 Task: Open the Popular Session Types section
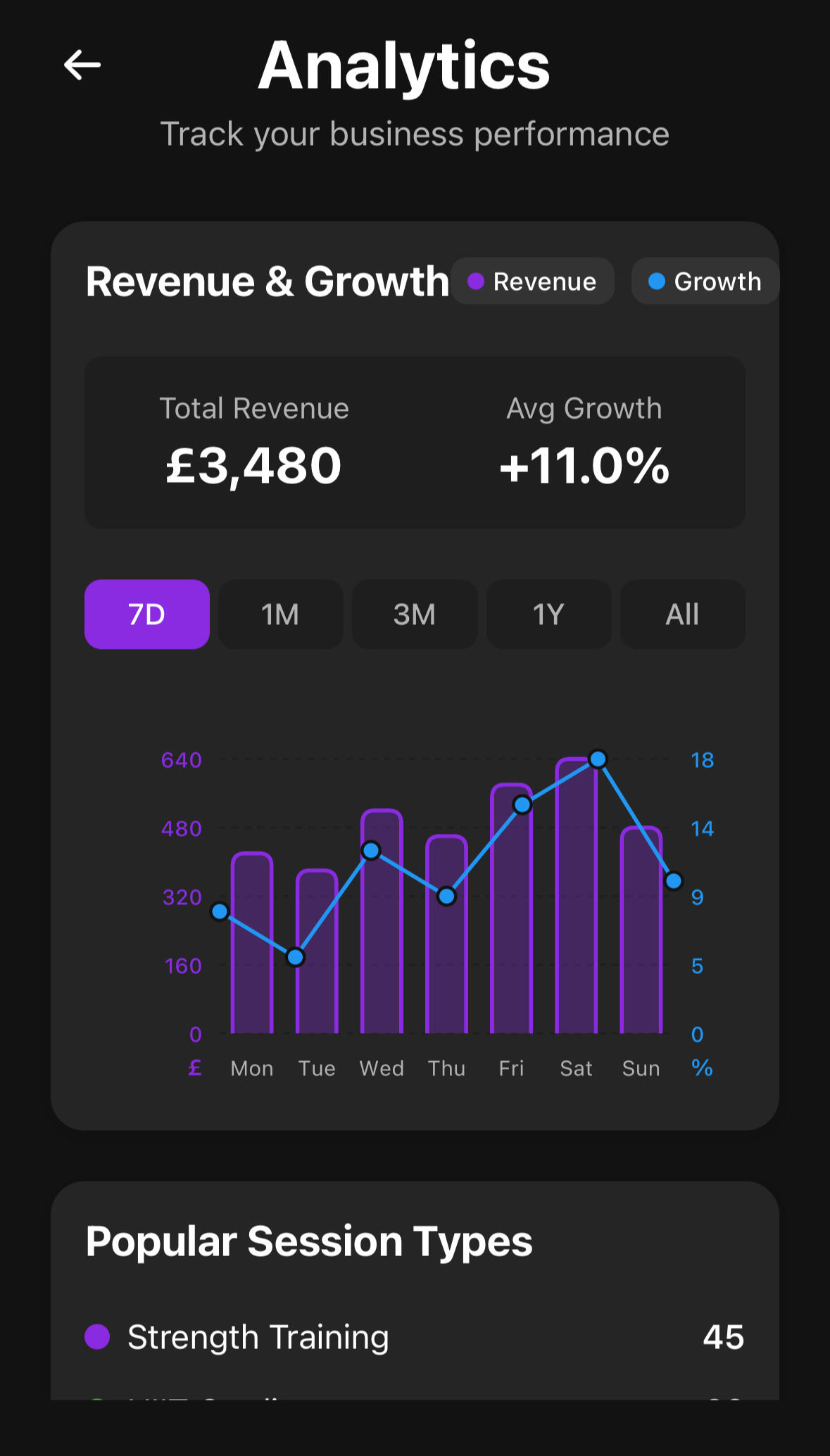point(308,1241)
